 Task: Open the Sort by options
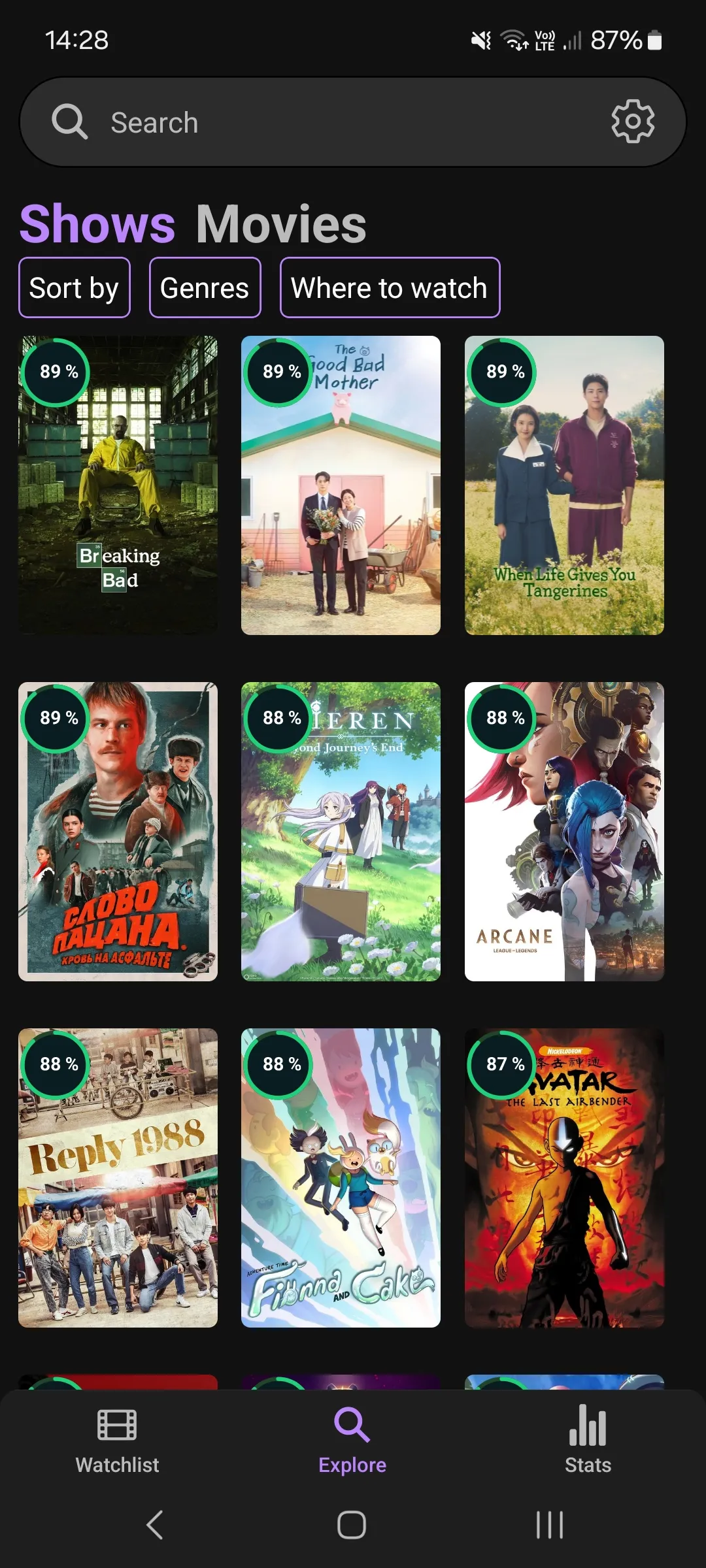tap(75, 288)
